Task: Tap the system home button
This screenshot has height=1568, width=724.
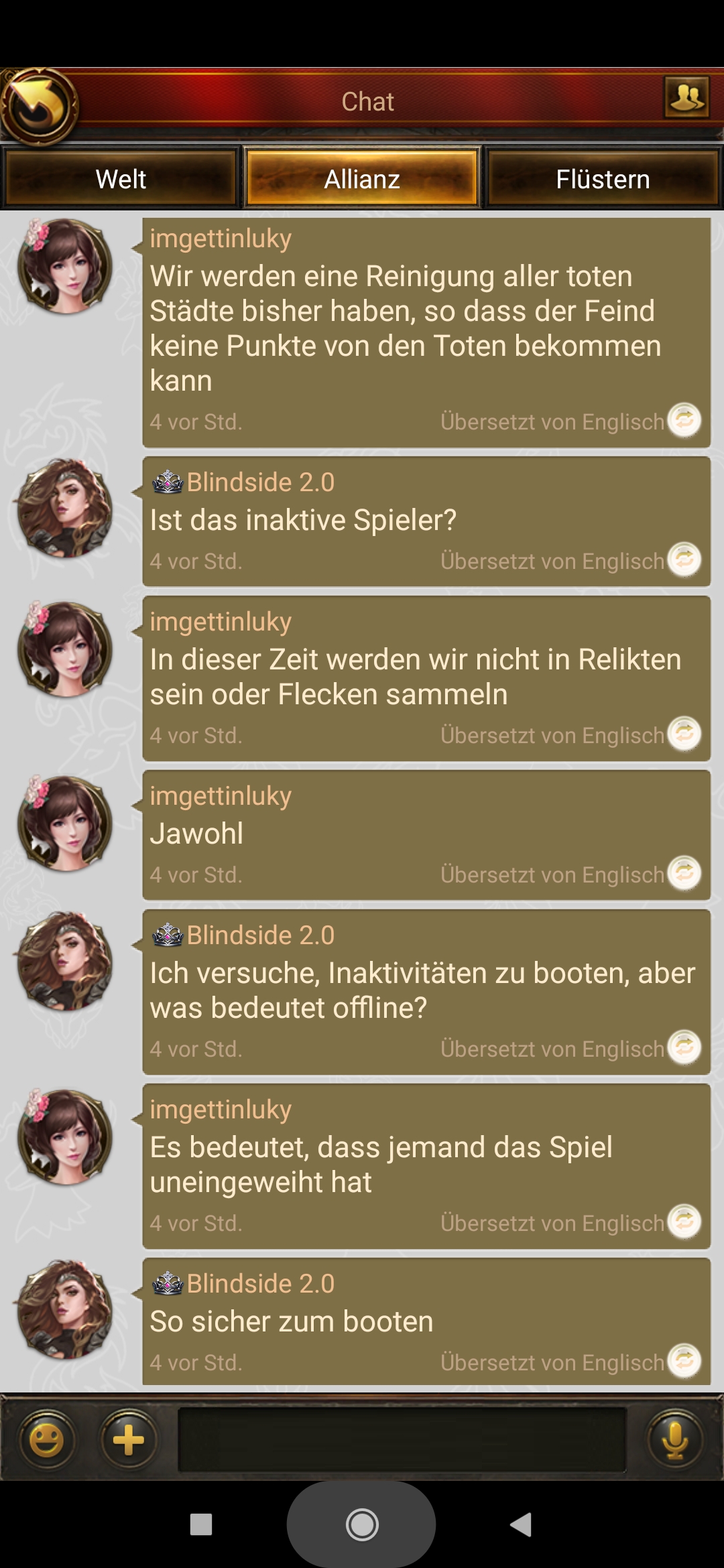Action: 362,1525
